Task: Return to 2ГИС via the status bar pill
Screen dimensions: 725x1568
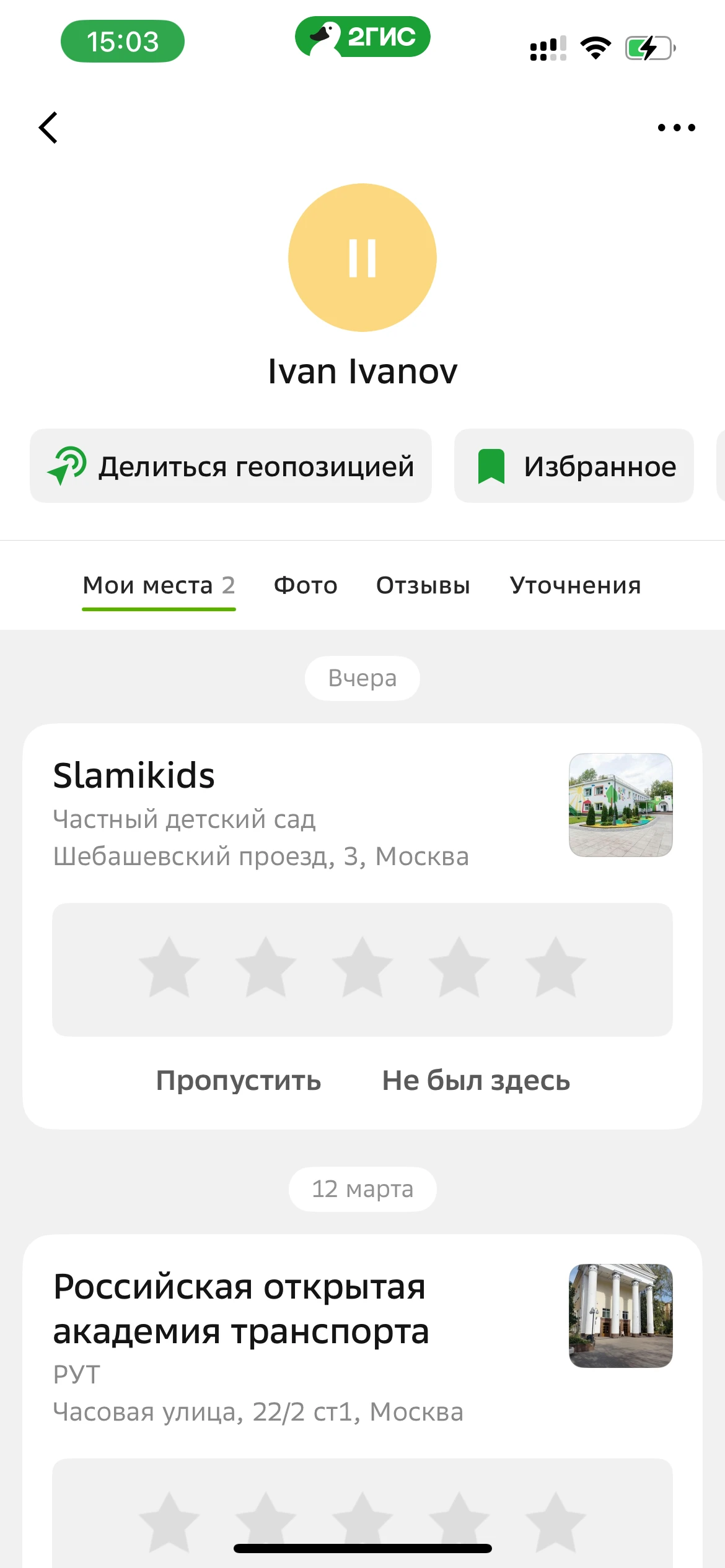Action: (362, 37)
